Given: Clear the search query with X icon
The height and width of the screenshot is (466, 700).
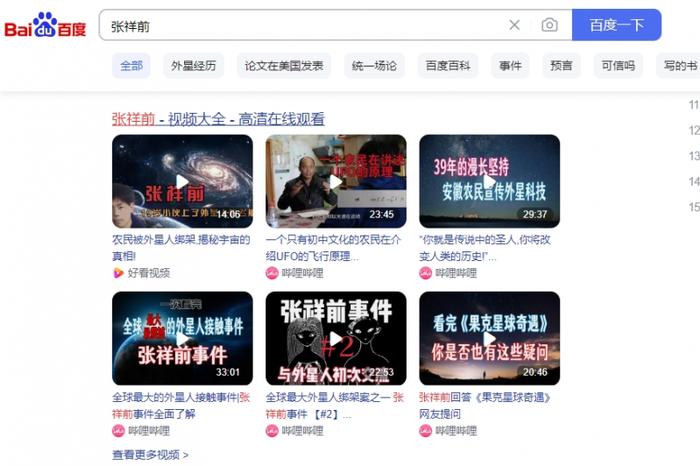Looking at the screenshot, I should [514, 25].
